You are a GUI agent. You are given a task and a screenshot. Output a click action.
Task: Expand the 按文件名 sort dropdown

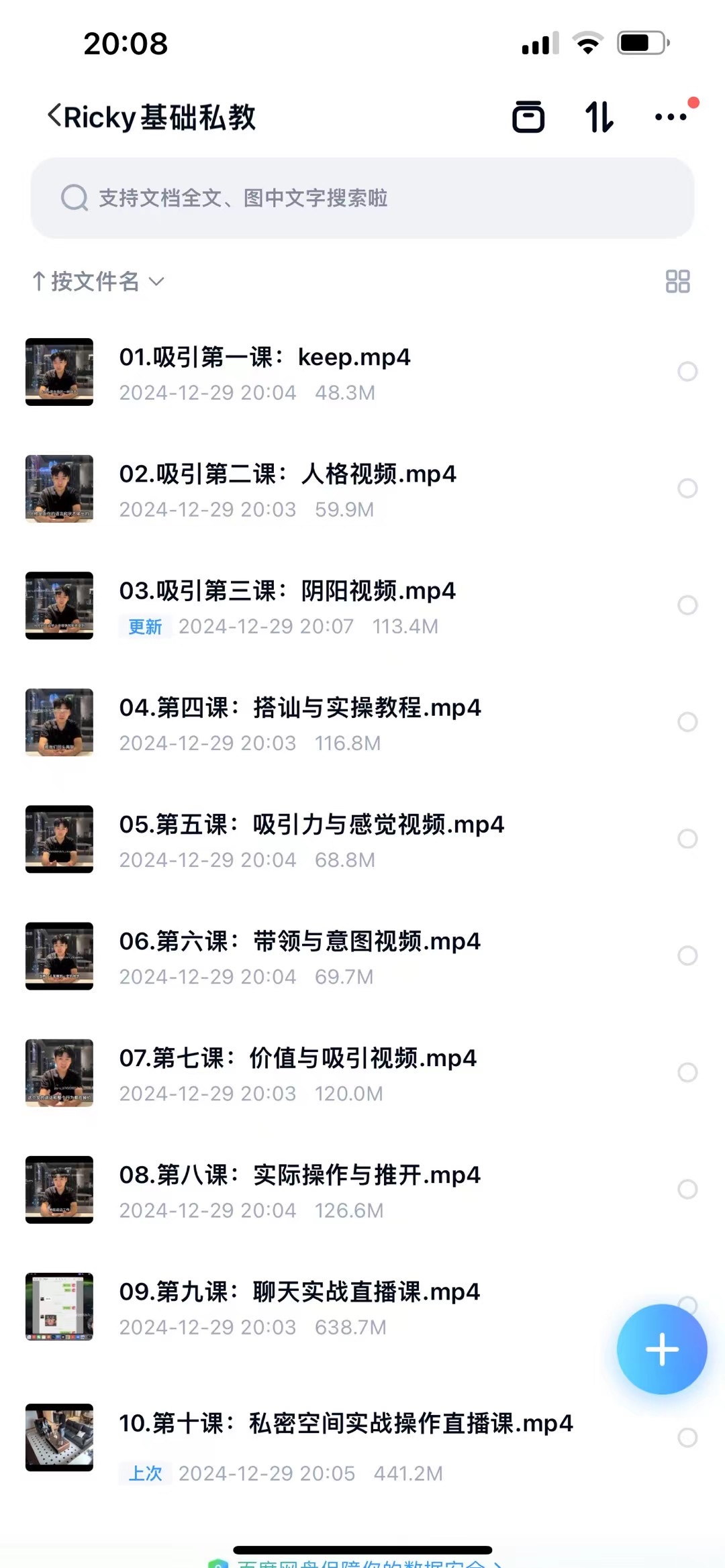(98, 281)
